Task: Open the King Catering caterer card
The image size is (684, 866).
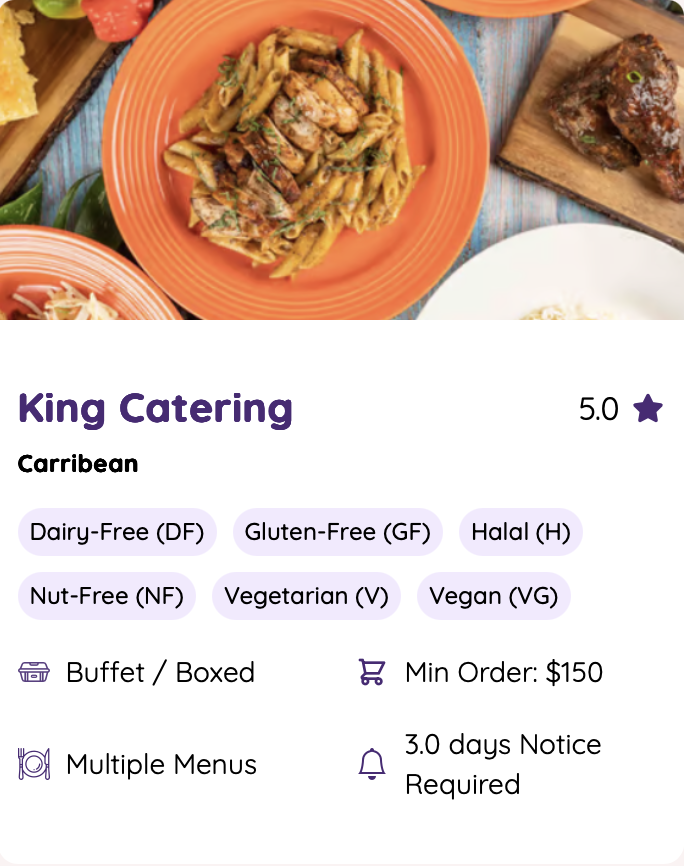Action: pyautogui.click(x=156, y=409)
